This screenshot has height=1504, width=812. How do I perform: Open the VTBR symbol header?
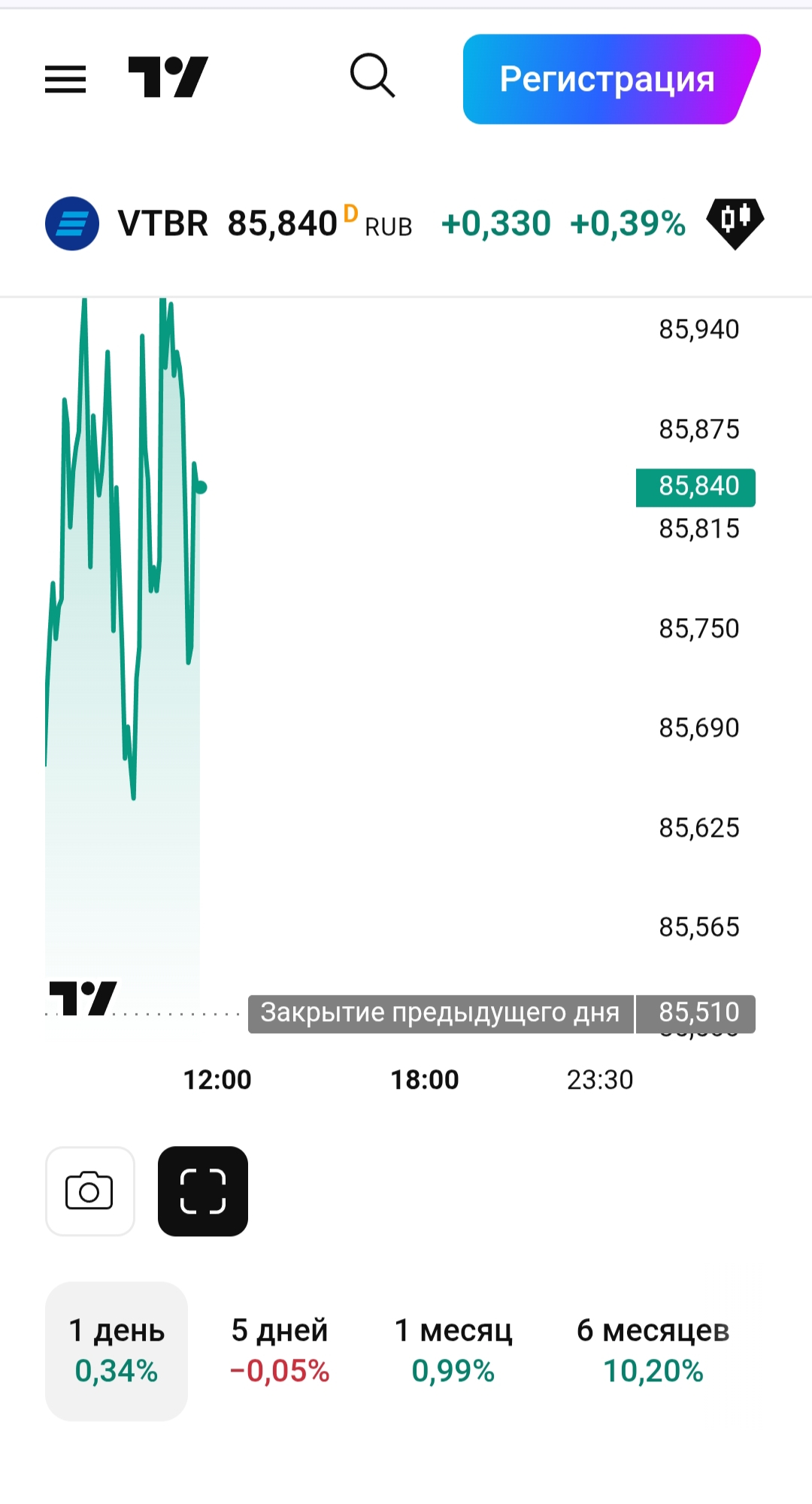pyautogui.click(x=163, y=223)
